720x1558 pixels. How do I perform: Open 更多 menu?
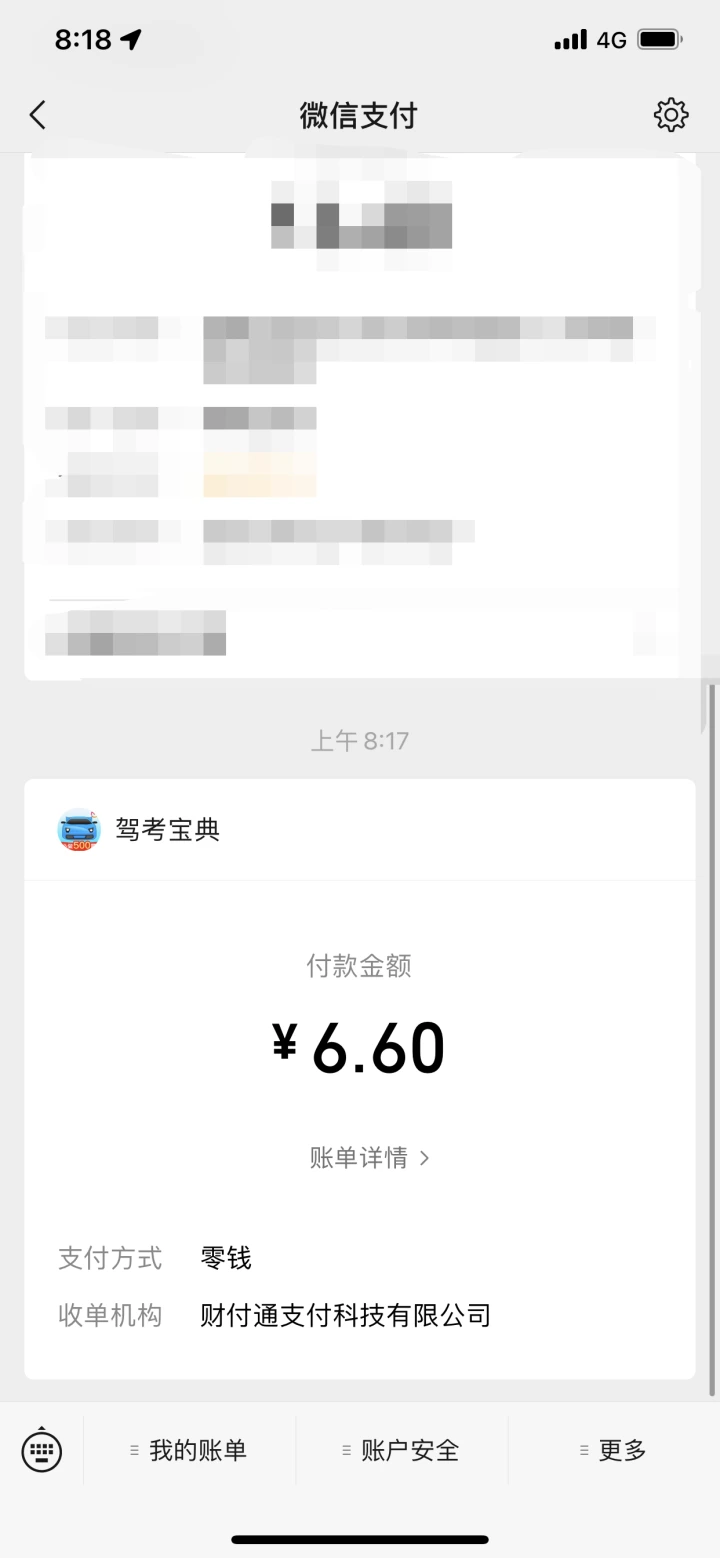pyautogui.click(x=613, y=1450)
